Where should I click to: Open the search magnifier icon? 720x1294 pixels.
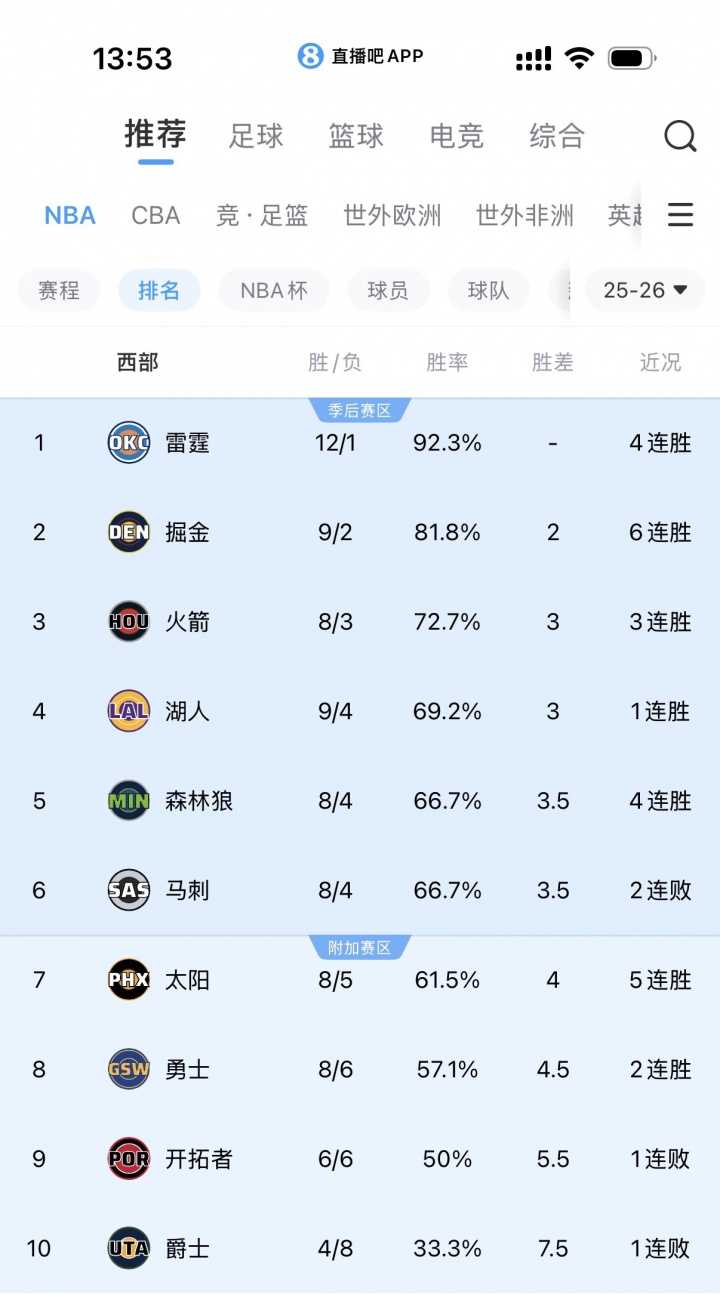click(x=680, y=136)
